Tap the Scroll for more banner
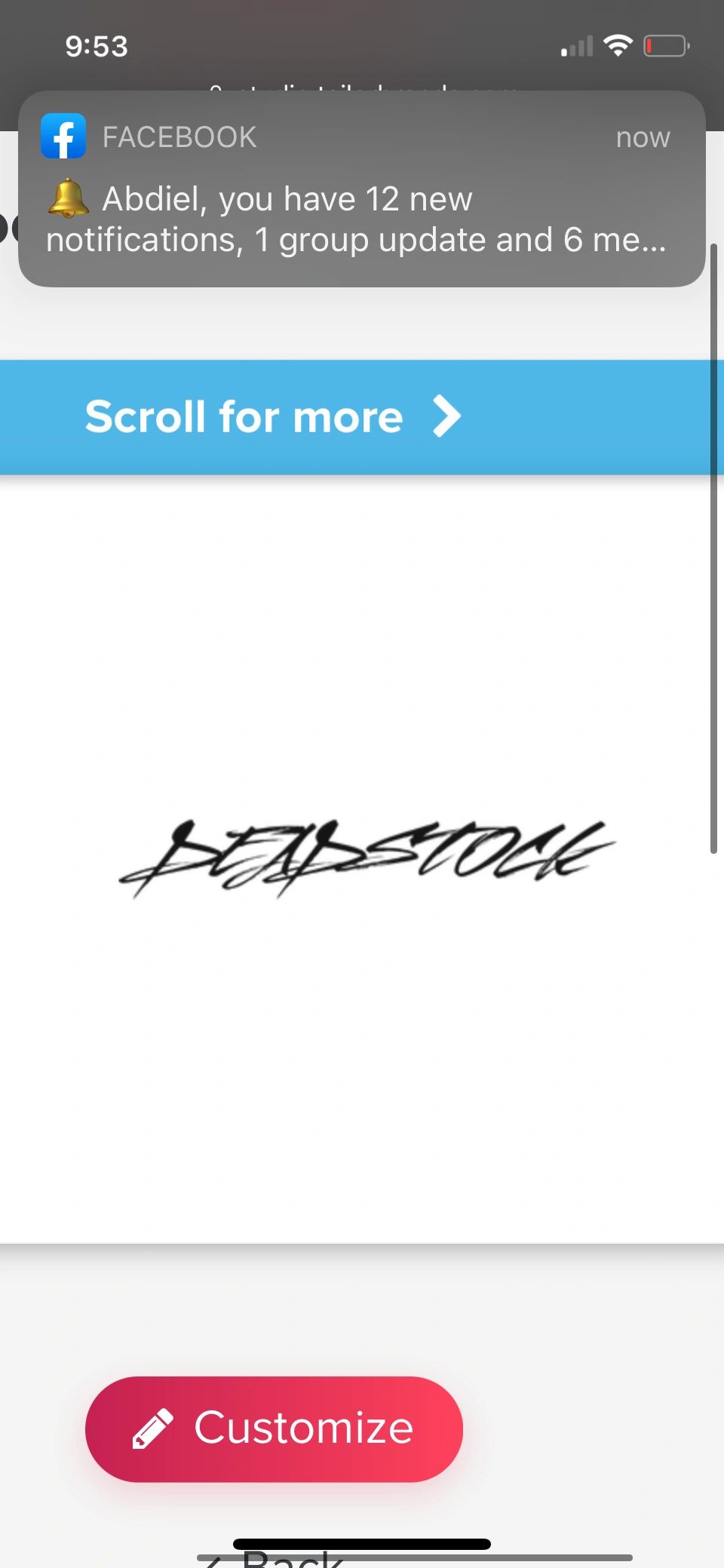Viewport: 724px width, 1568px height. 273,417
